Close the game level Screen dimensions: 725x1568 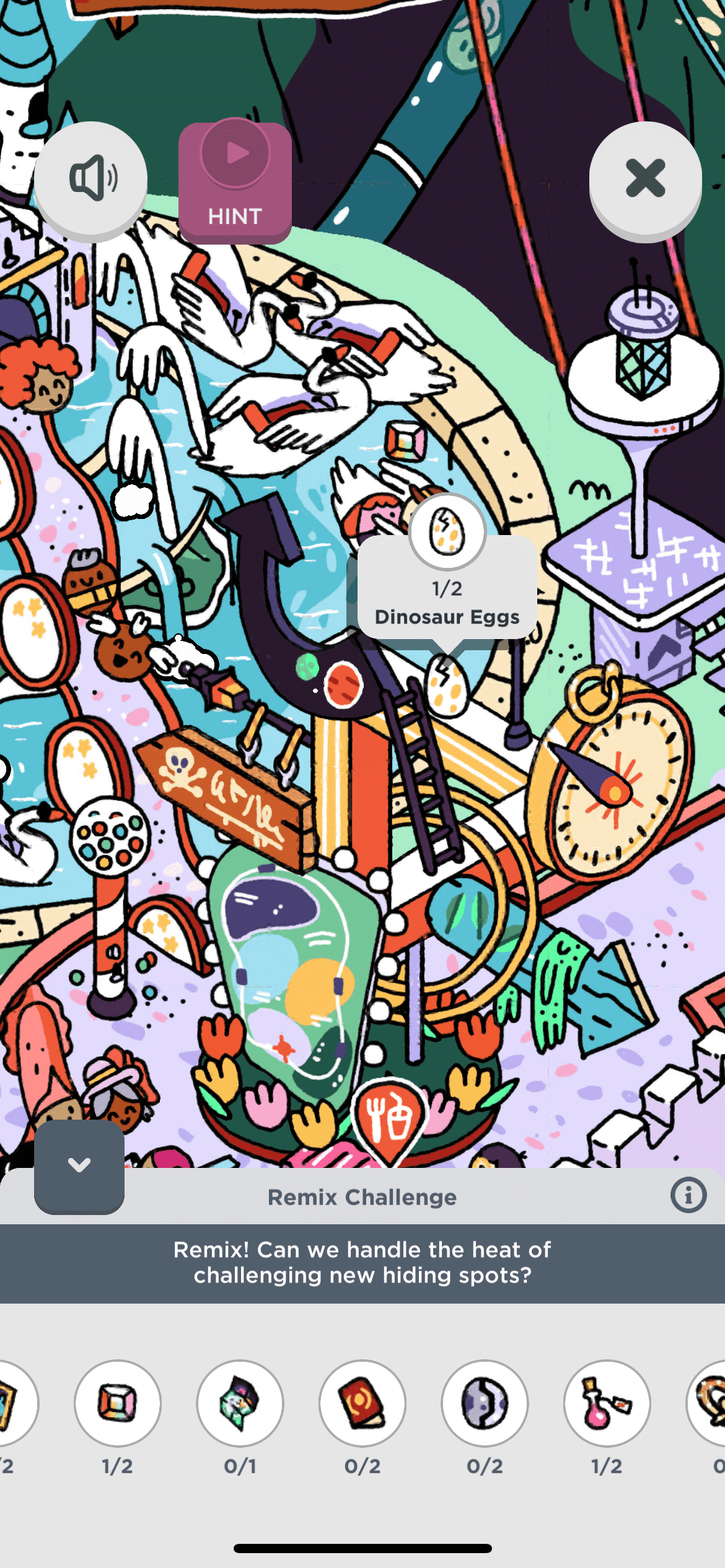[645, 178]
